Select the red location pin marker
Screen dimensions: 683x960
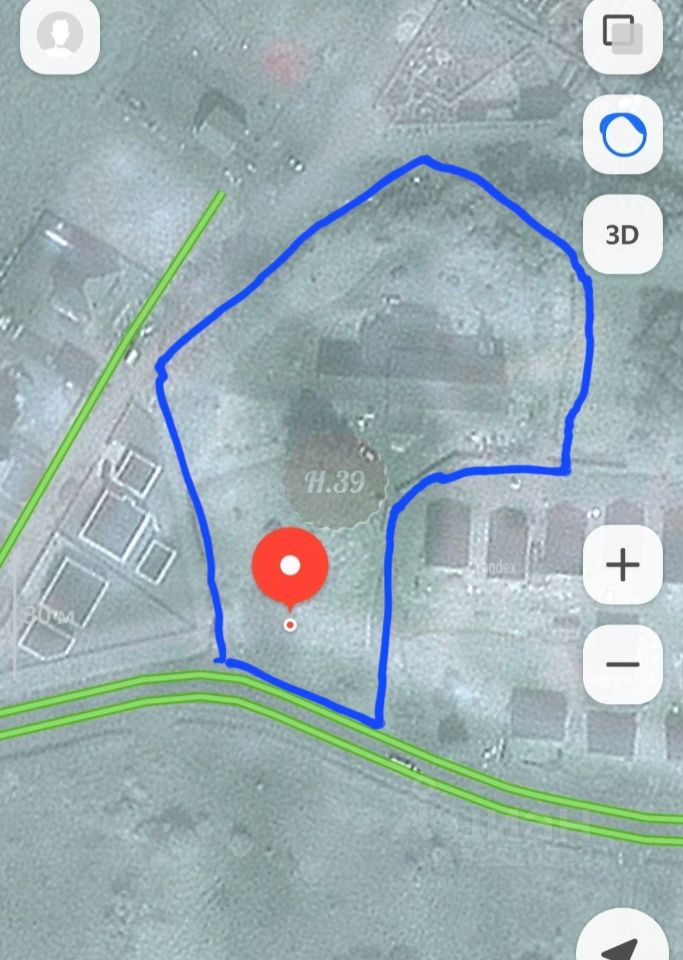click(290, 566)
